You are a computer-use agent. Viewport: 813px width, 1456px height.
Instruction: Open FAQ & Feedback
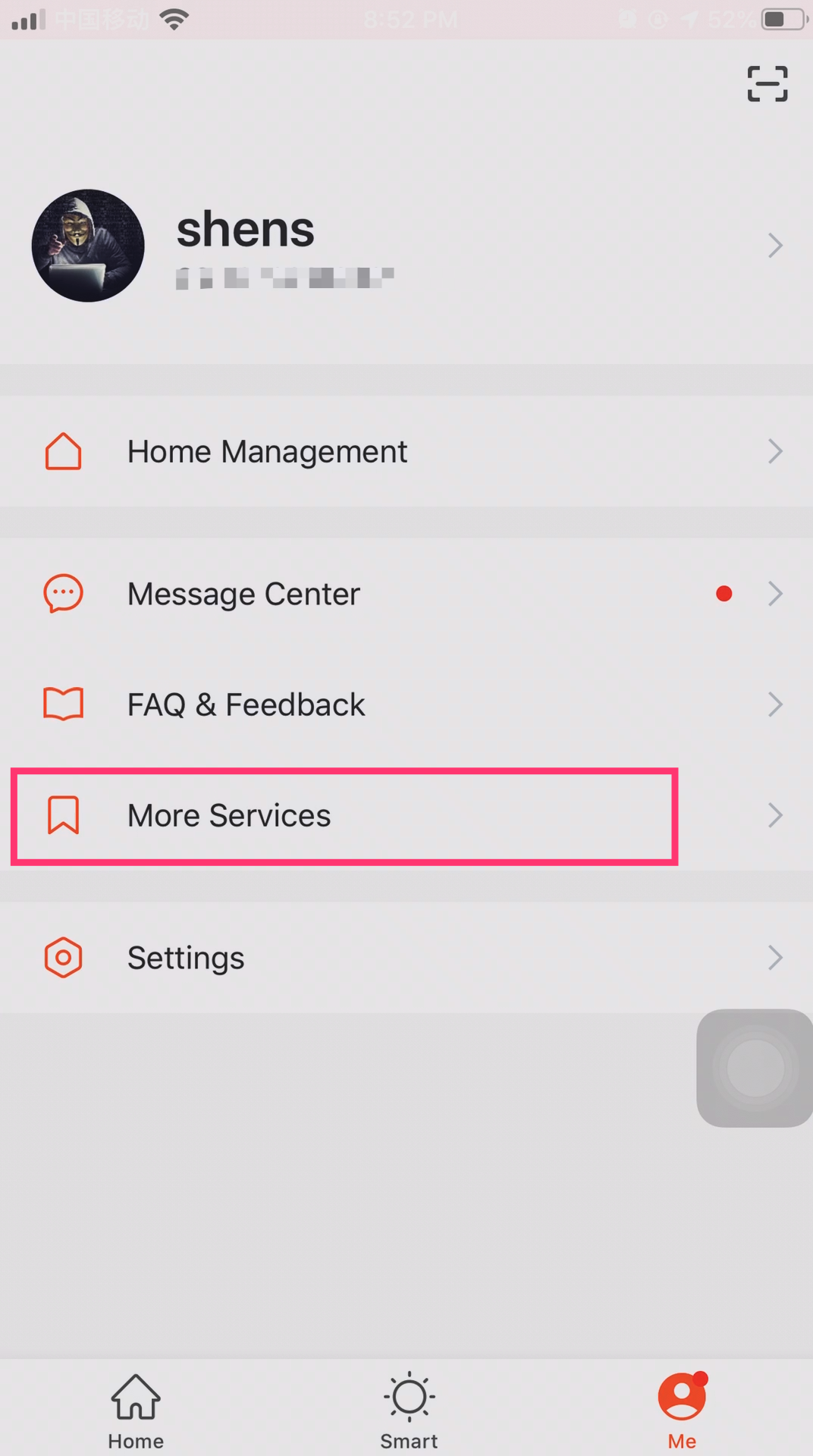click(x=406, y=704)
